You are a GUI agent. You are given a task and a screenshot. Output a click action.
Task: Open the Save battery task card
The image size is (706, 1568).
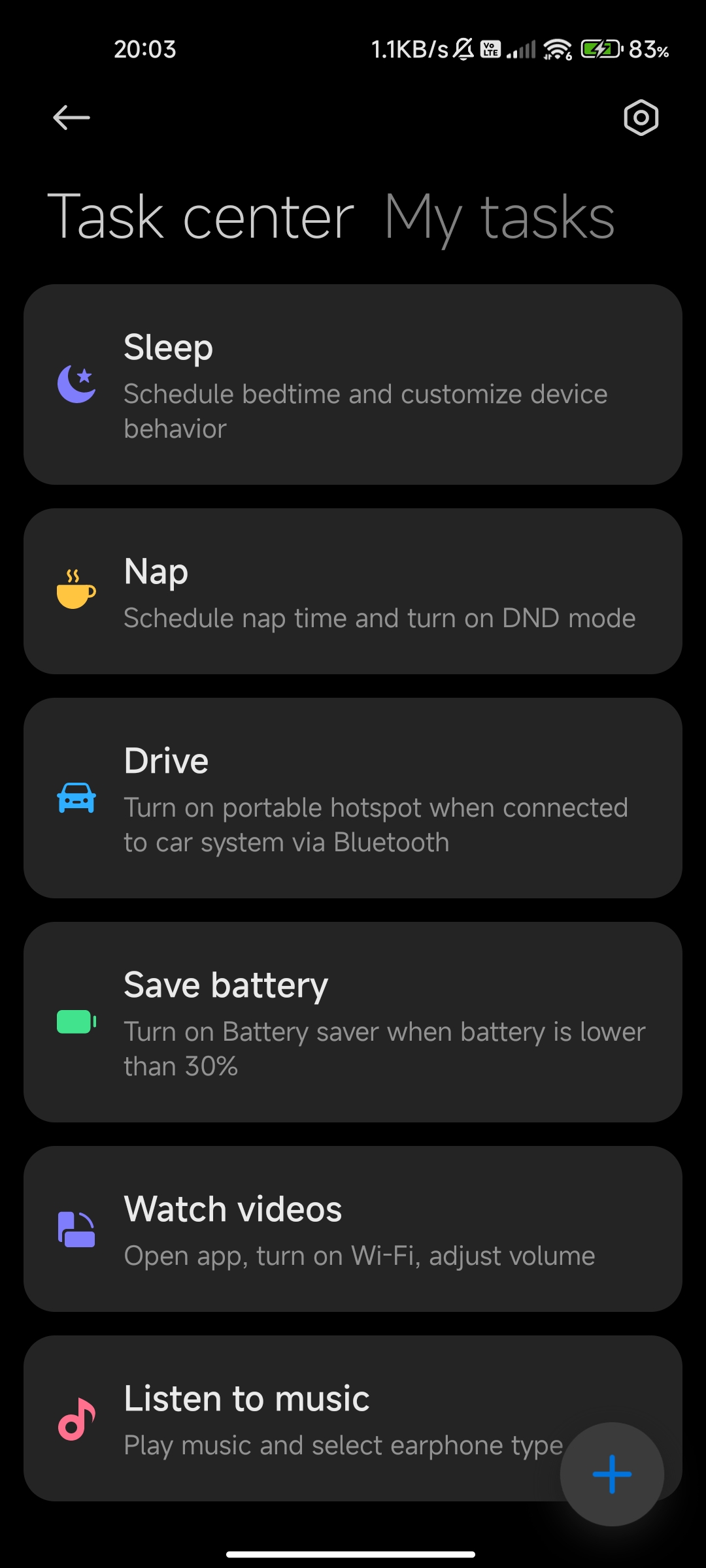[353, 1022]
